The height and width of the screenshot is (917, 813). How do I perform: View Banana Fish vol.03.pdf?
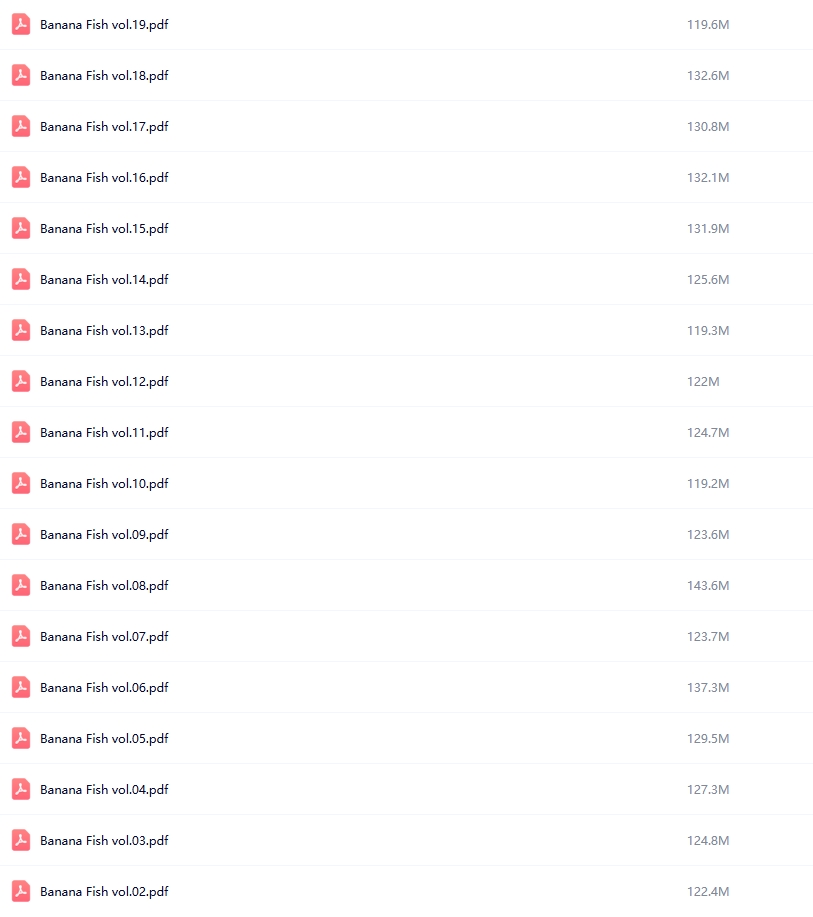click(x=104, y=840)
